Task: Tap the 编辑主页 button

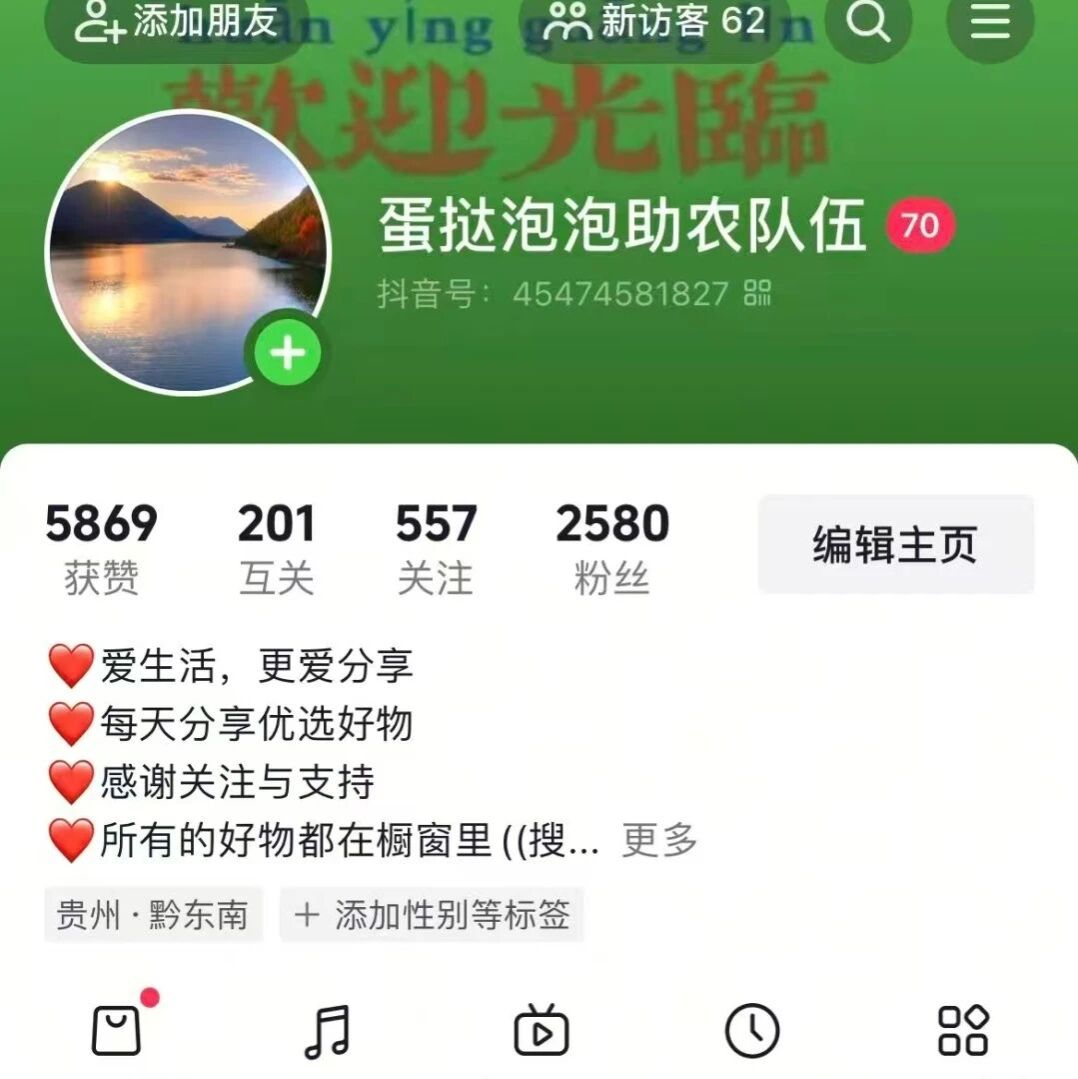Action: point(895,545)
